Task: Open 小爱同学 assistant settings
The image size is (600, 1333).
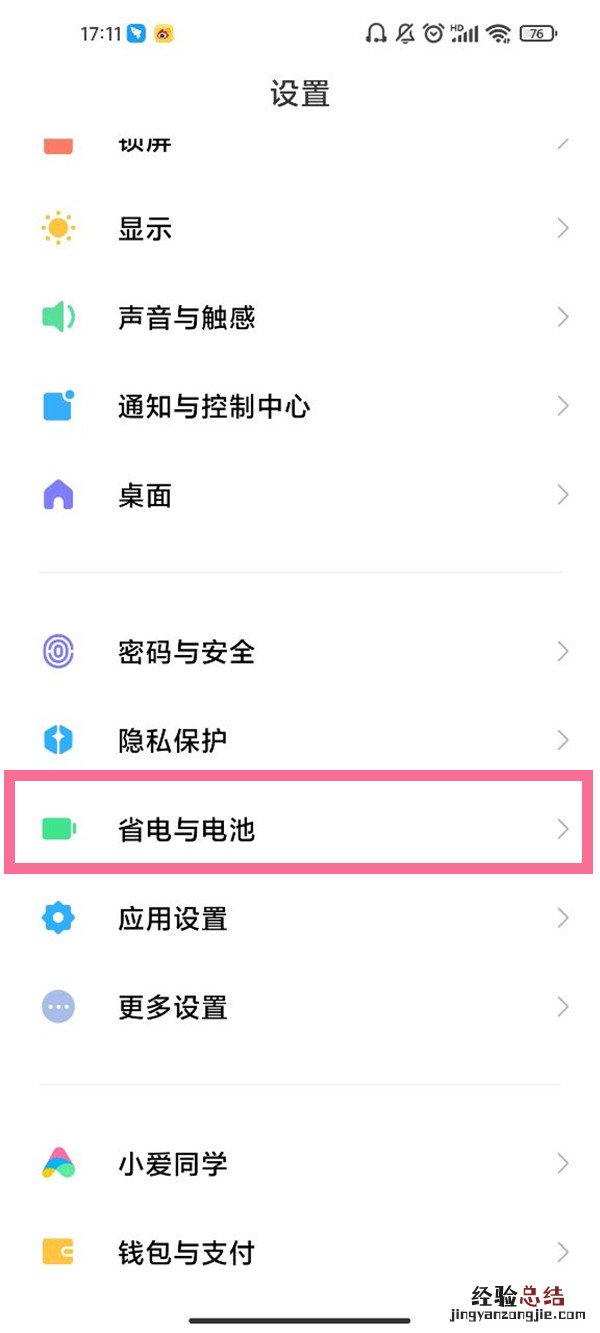Action: [173, 1164]
